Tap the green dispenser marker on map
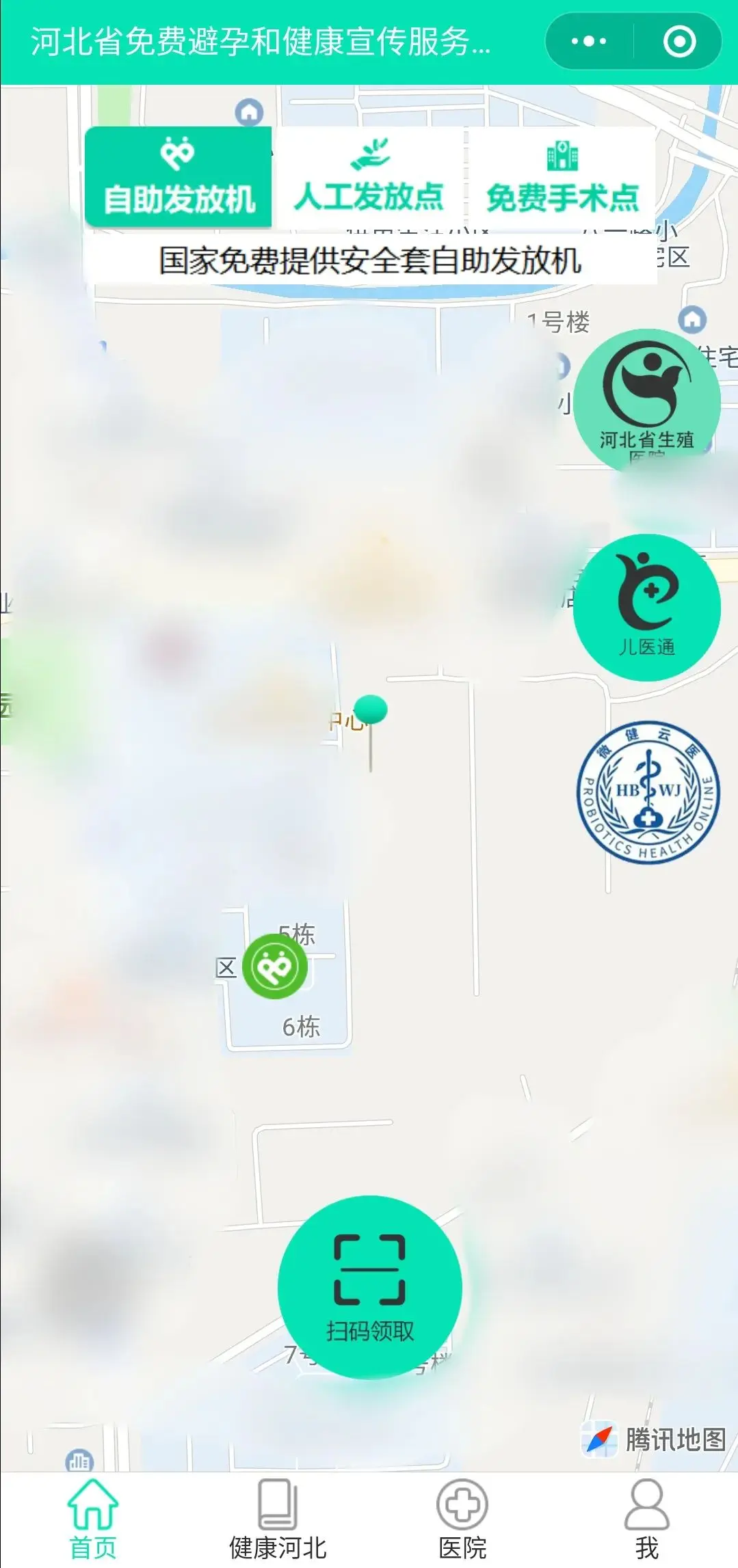 (x=275, y=967)
